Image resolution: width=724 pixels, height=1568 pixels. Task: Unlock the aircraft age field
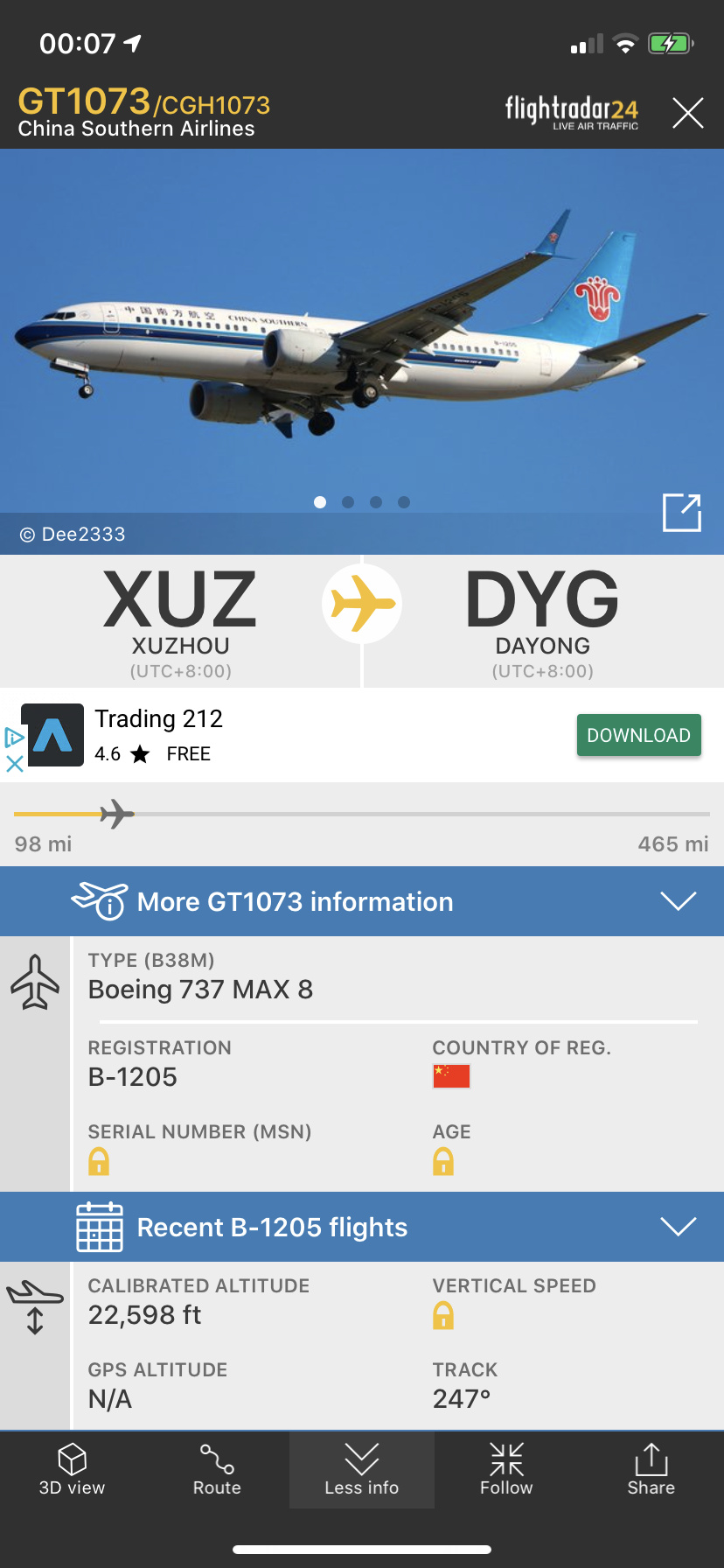(x=443, y=1162)
